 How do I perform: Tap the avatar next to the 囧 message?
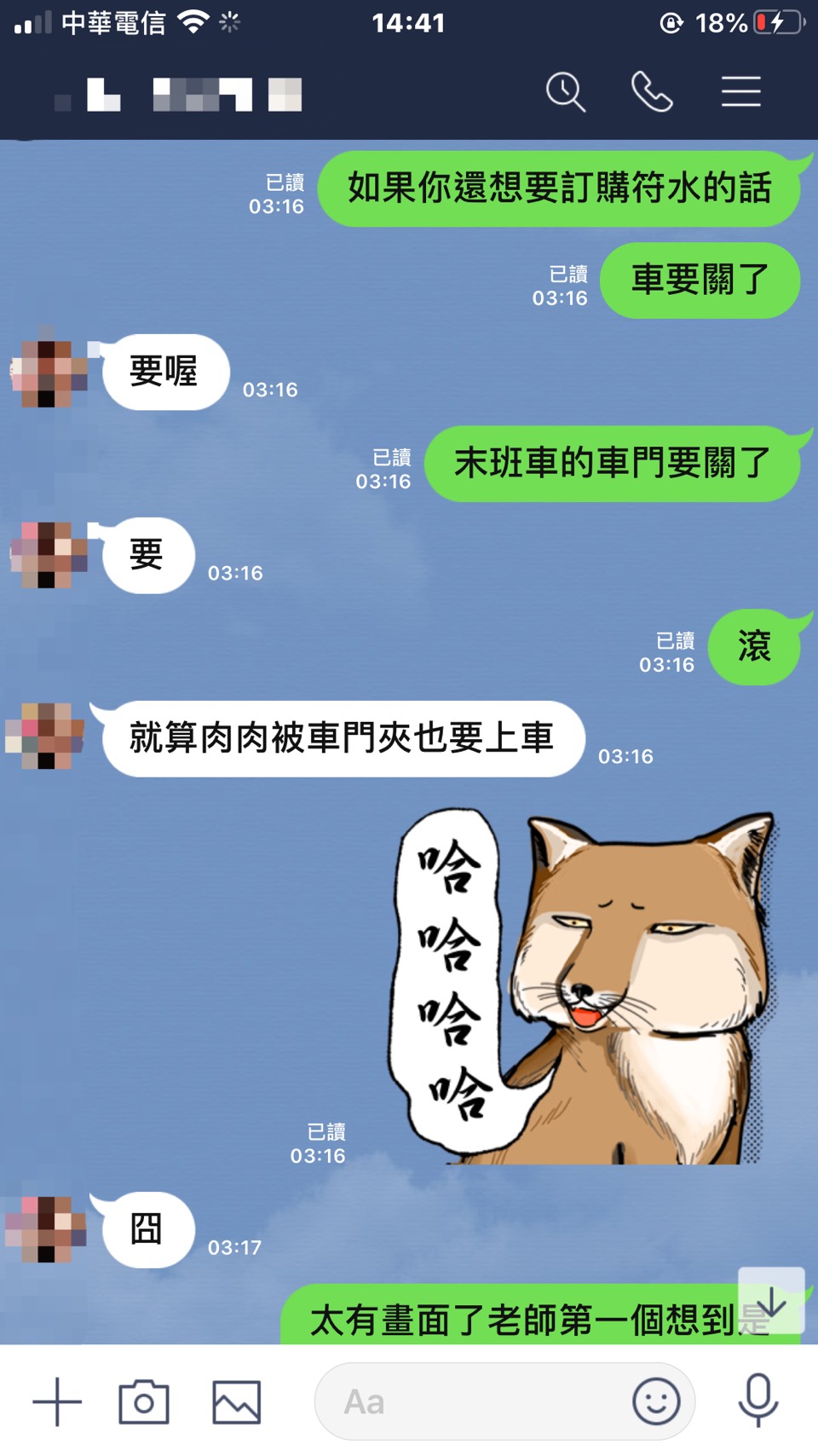click(x=46, y=1228)
